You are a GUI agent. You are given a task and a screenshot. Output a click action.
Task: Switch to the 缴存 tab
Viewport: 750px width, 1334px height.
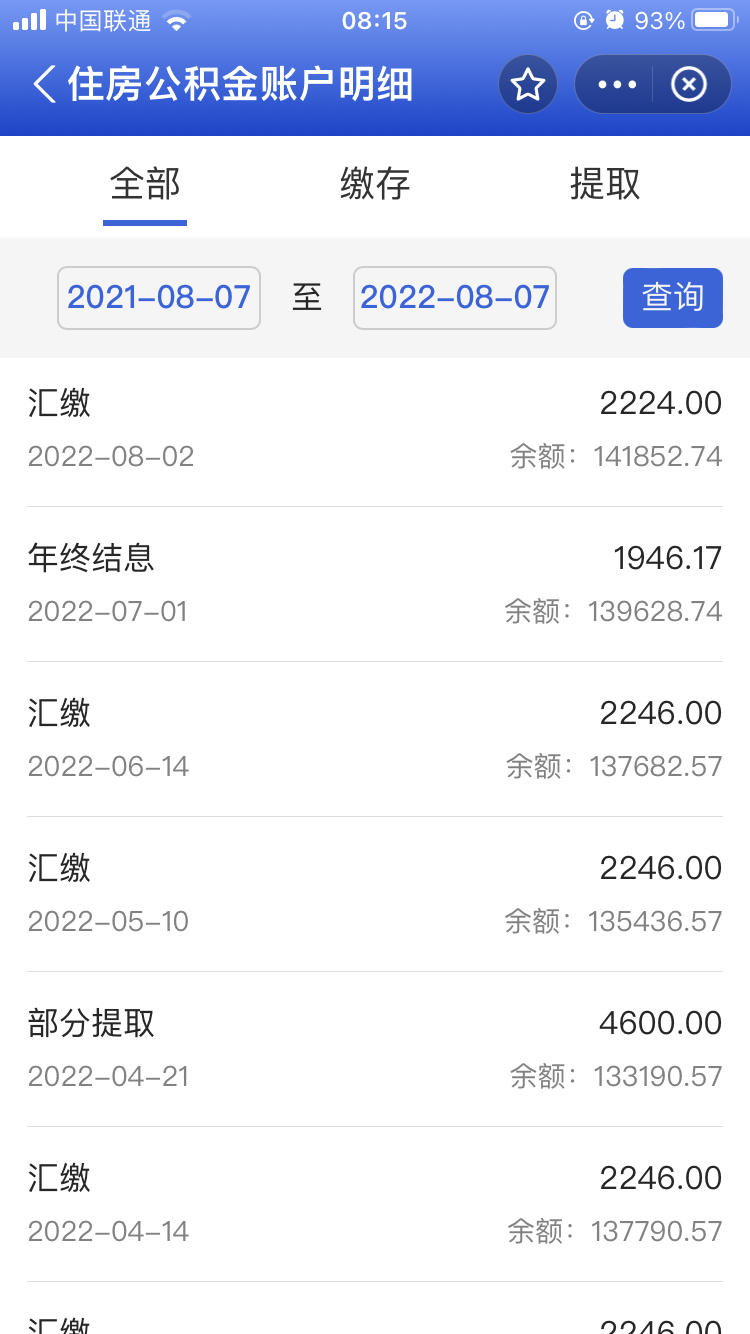point(375,184)
